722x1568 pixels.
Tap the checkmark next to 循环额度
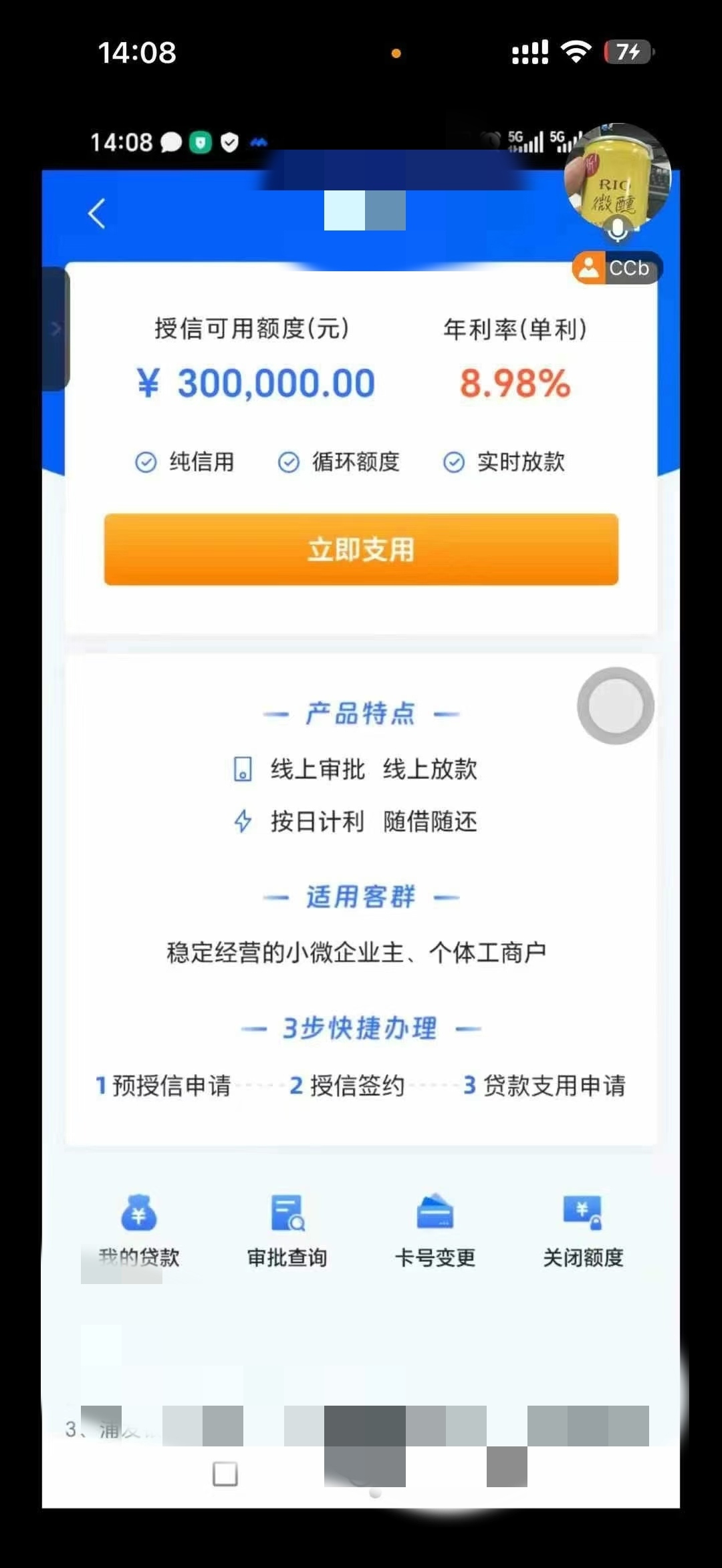pyautogui.click(x=289, y=460)
